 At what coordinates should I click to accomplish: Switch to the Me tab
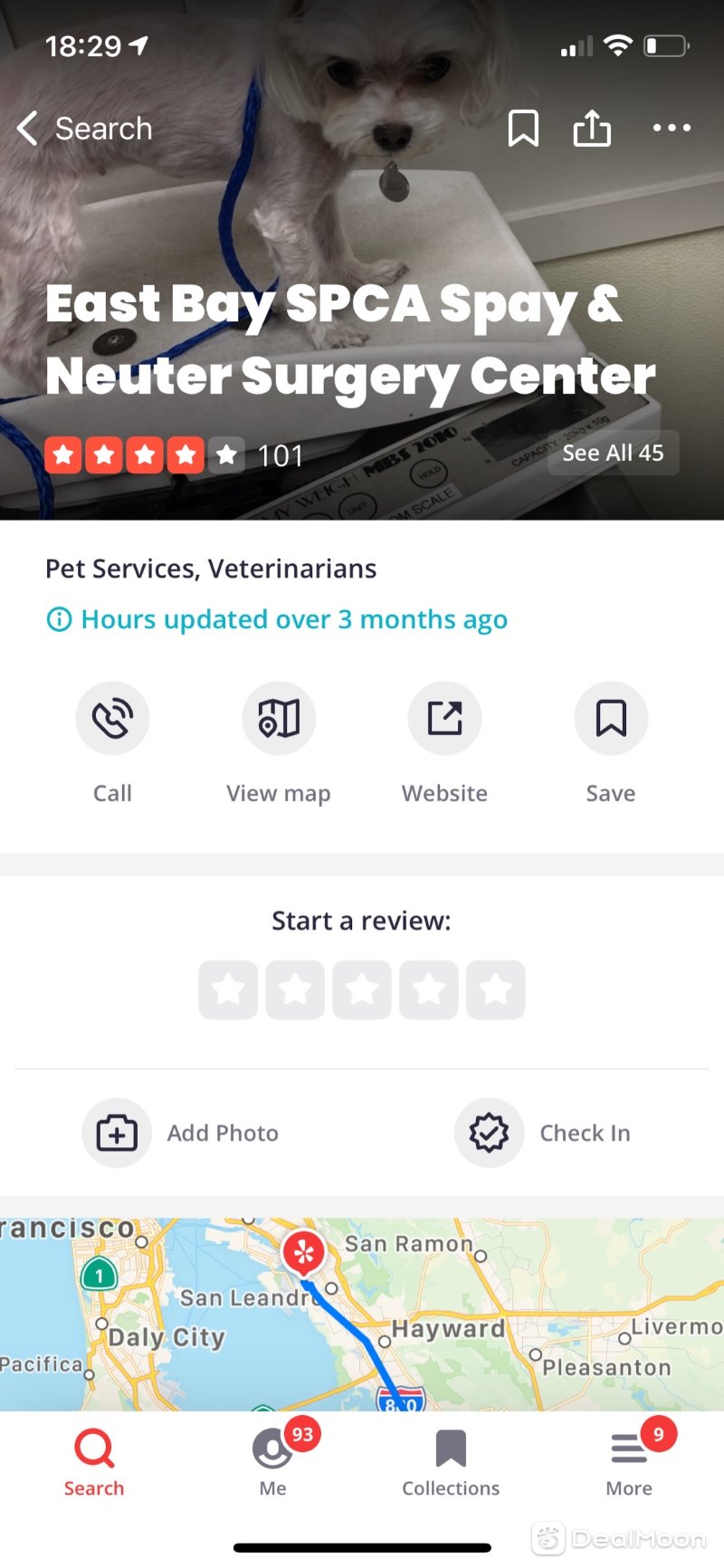pyautogui.click(x=272, y=1460)
